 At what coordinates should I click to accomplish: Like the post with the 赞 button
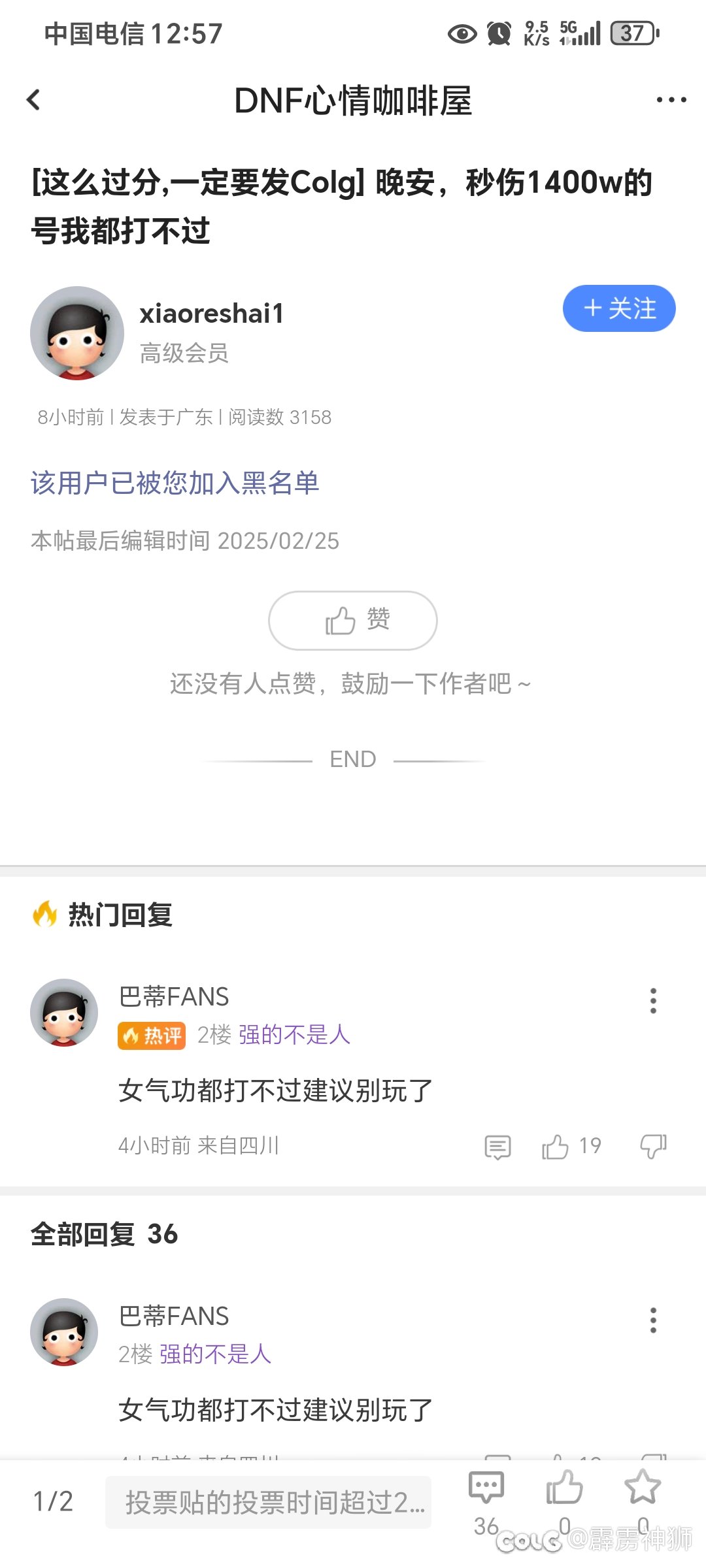coord(353,620)
